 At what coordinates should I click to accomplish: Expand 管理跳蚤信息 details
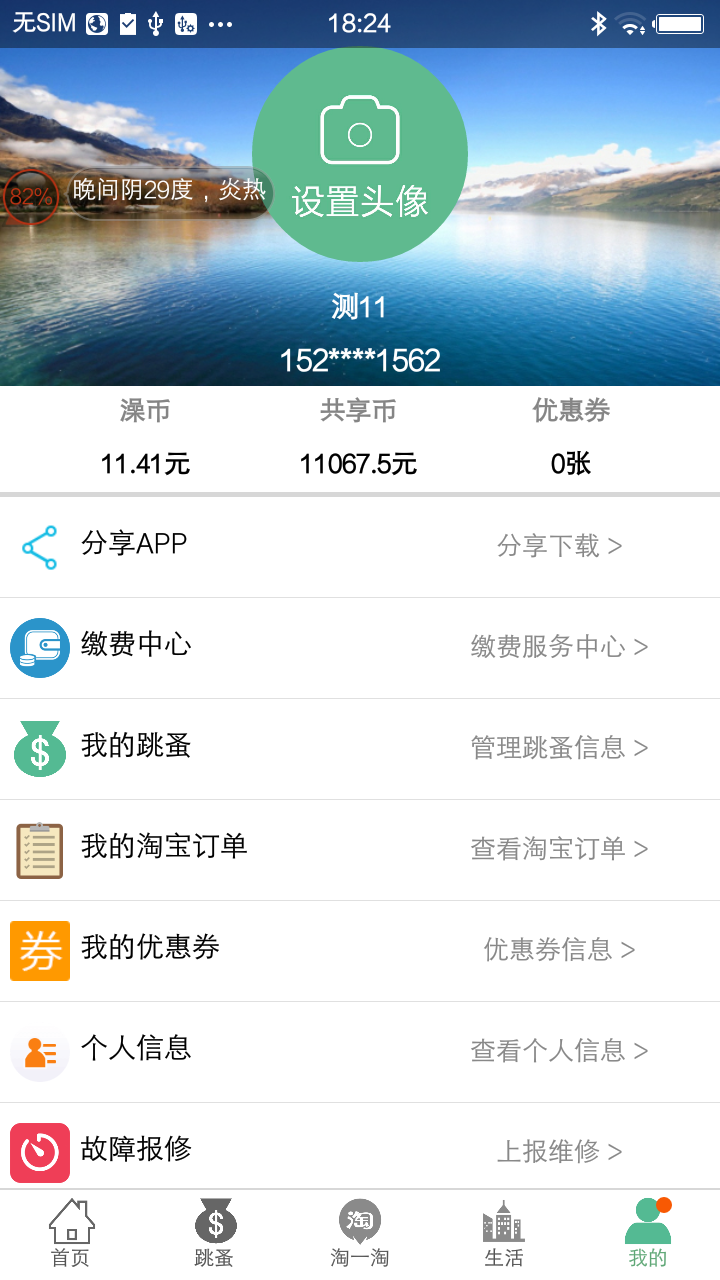[x=560, y=748]
